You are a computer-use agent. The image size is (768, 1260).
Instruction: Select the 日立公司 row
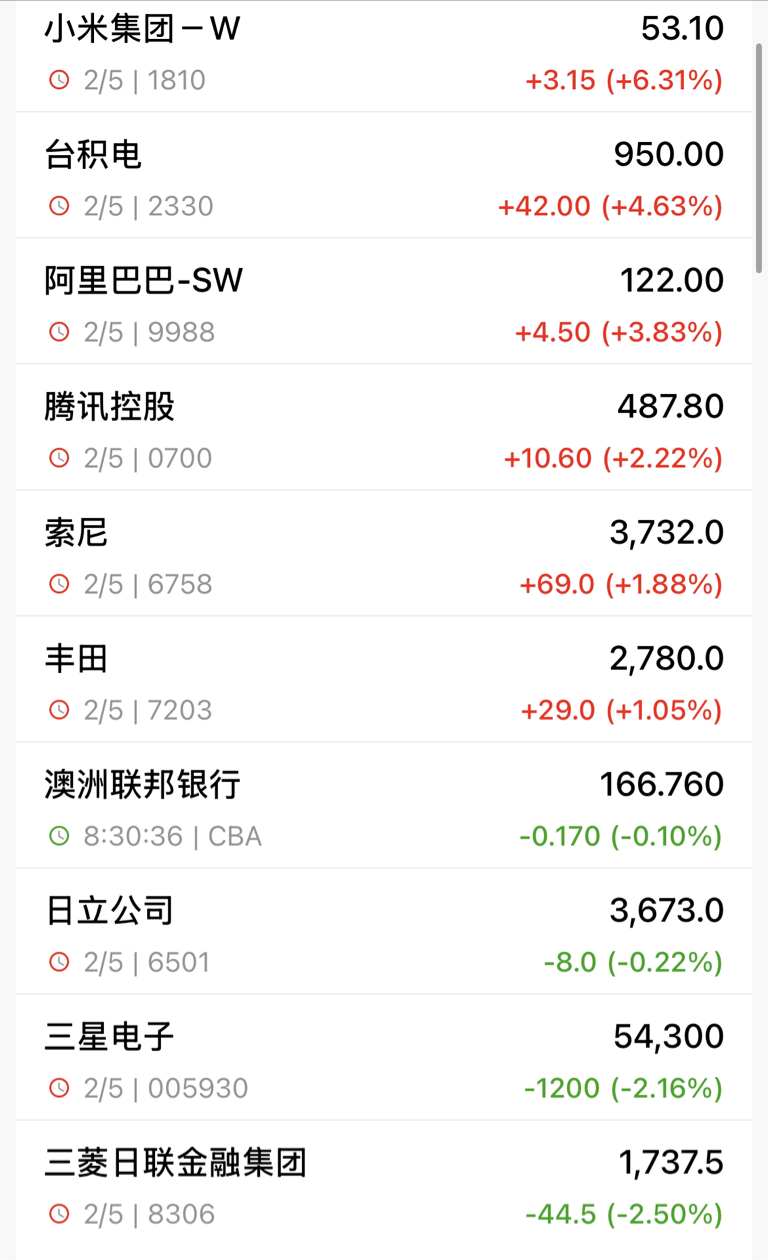384,931
